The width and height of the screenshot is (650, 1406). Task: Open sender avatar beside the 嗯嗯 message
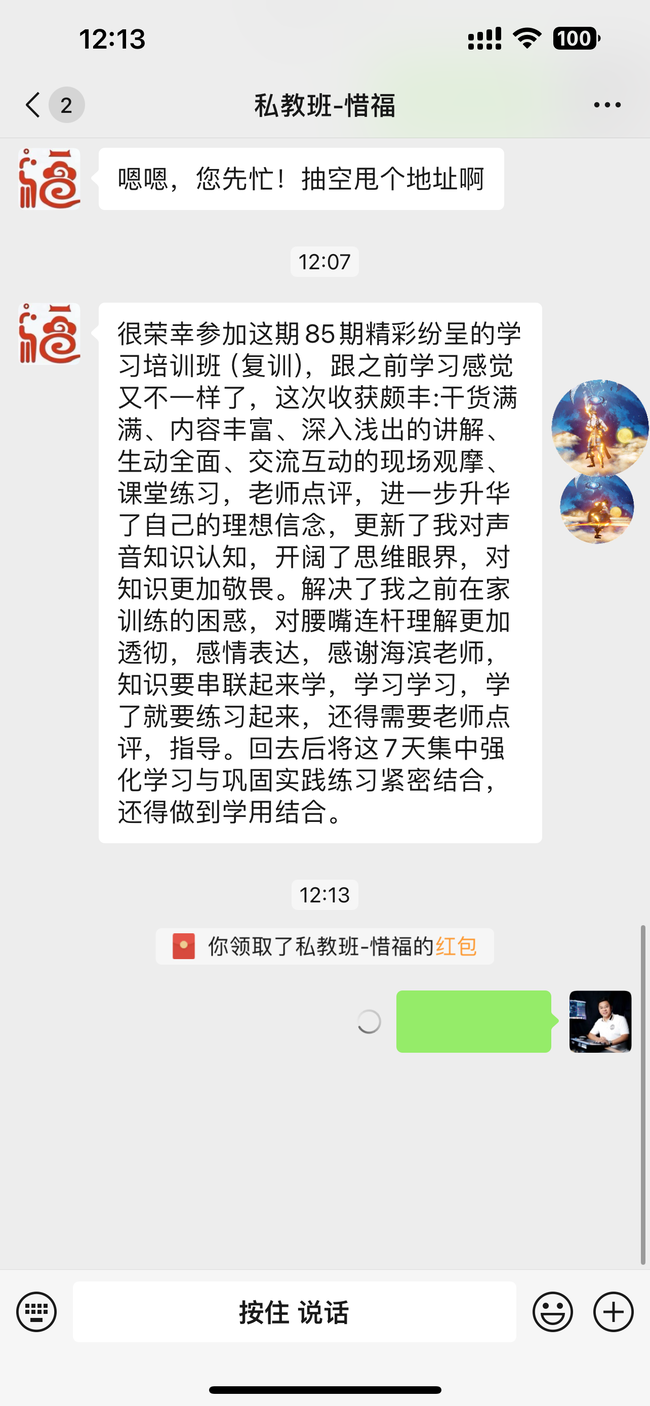click(50, 179)
